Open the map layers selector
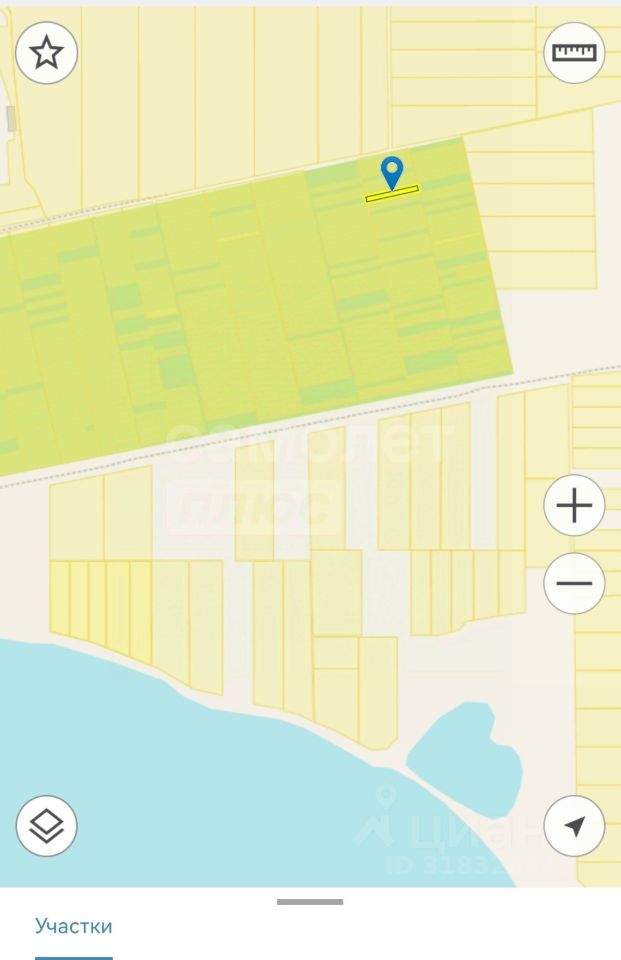The height and width of the screenshot is (960, 621). (47, 826)
